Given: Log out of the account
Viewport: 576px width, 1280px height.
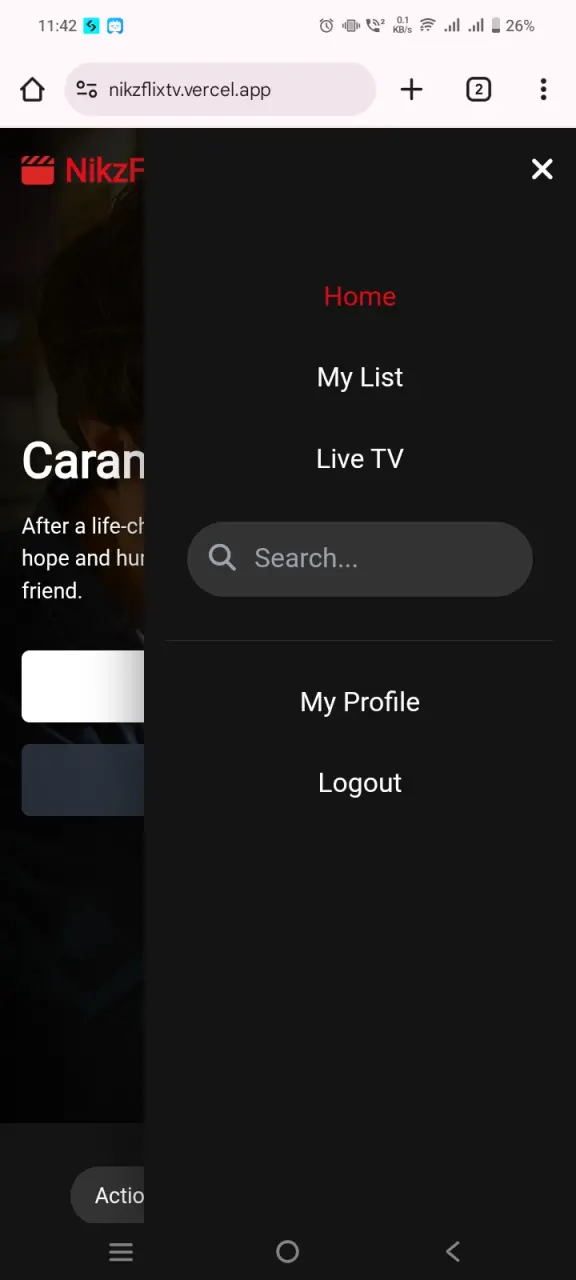Looking at the screenshot, I should click(x=360, y=783).
